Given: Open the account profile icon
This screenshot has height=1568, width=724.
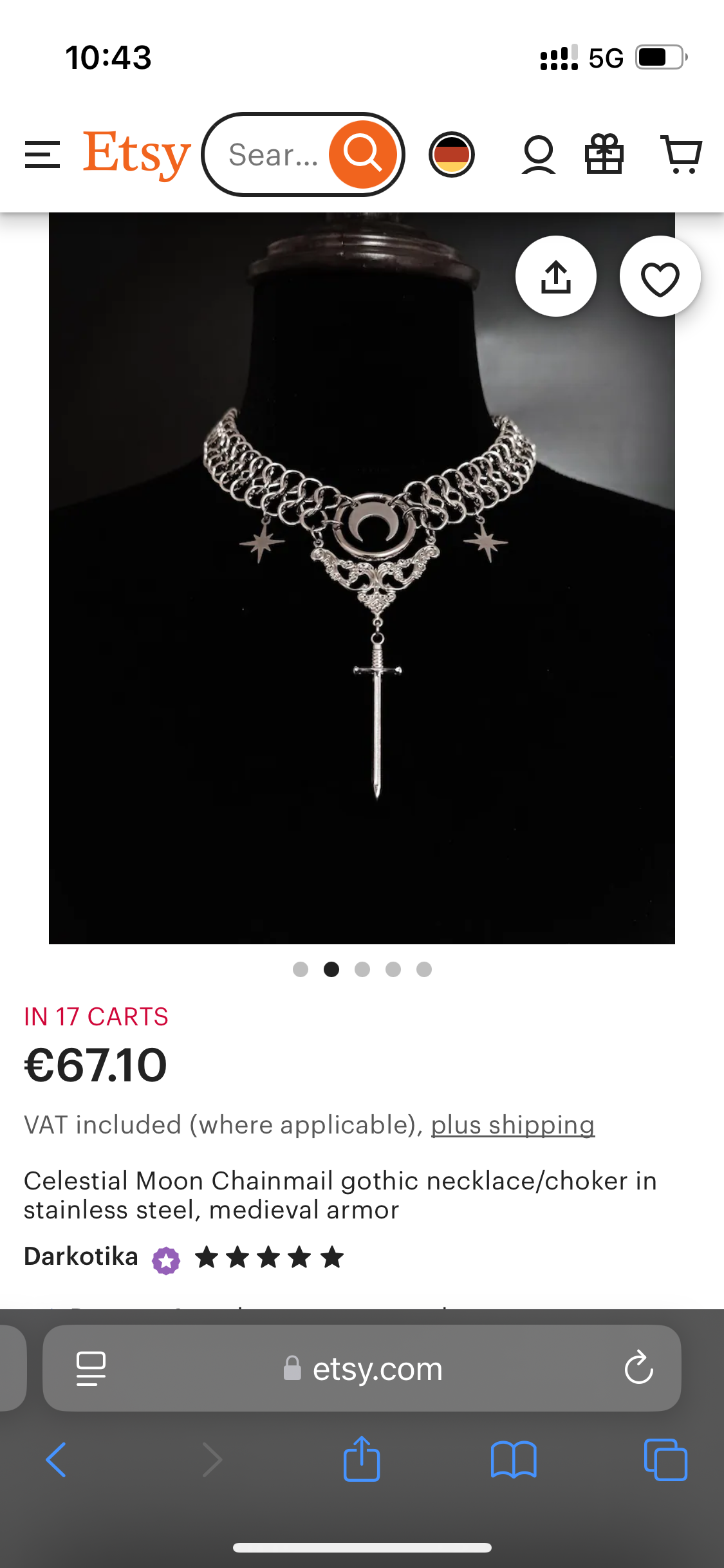Looking at the screenshot, I should (x=539, y=154).
